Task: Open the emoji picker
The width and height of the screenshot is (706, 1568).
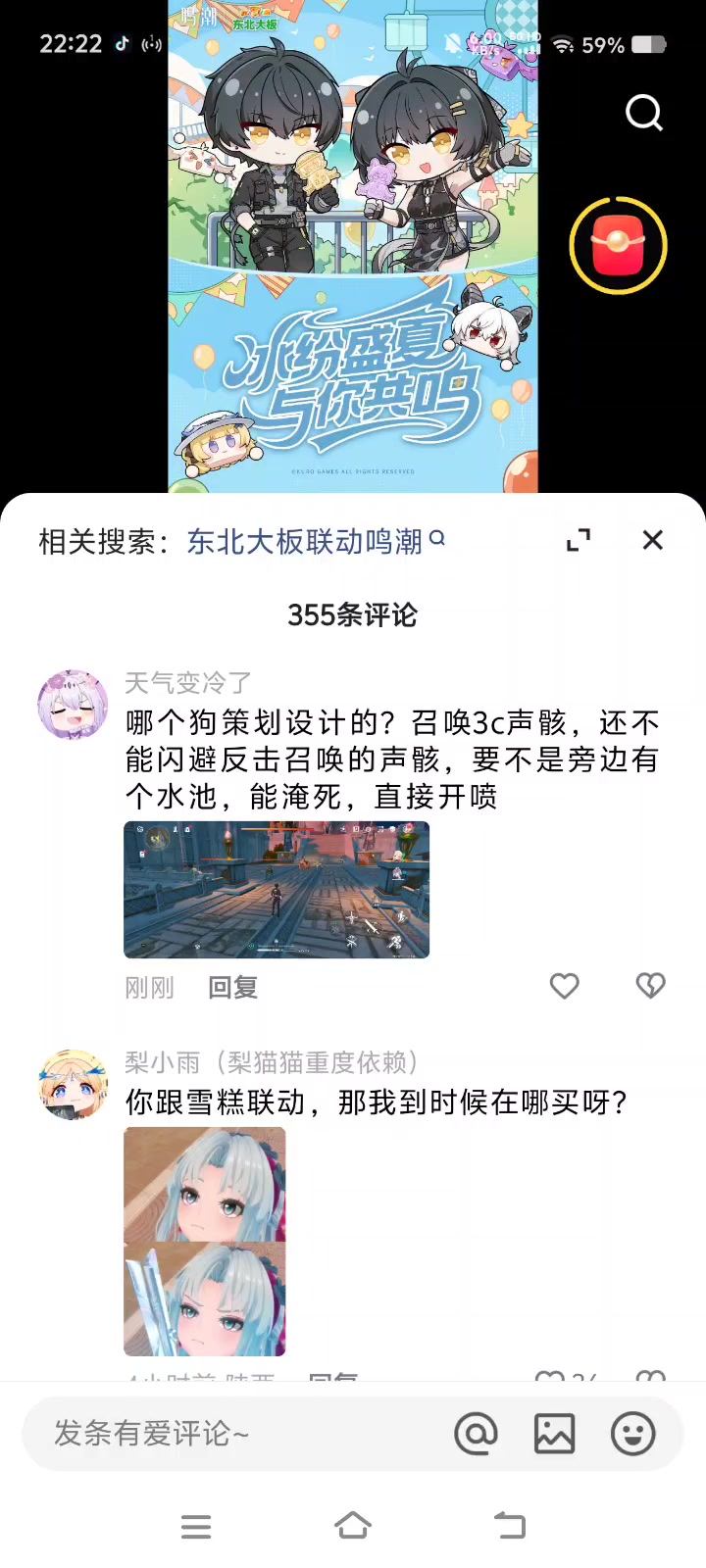Action: [x=632, y=1435]
